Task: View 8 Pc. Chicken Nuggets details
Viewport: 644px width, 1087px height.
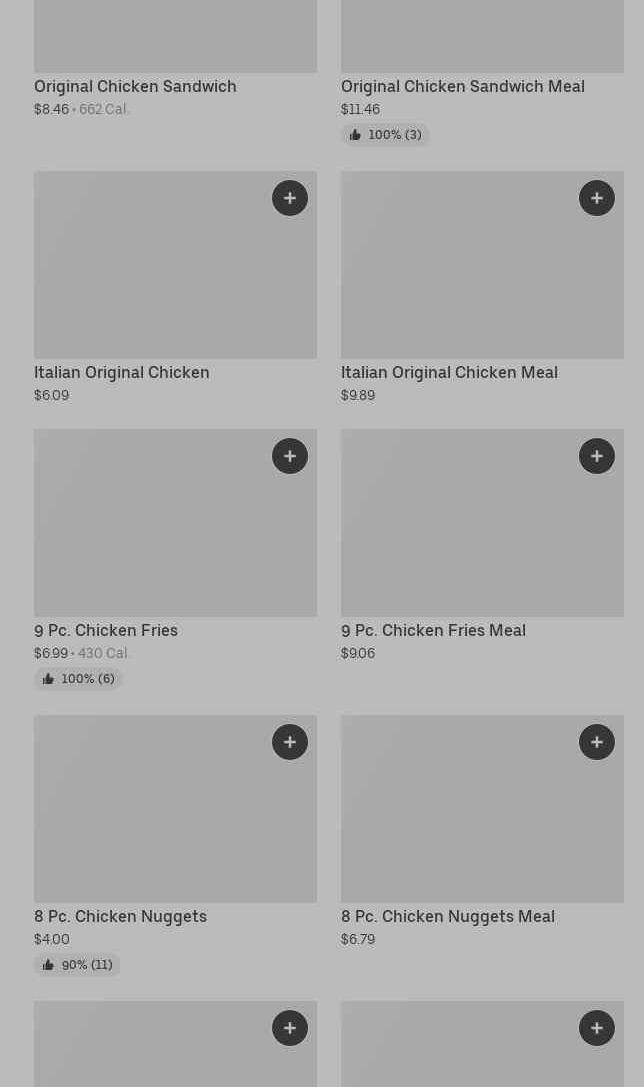Action: pos(120,916)
